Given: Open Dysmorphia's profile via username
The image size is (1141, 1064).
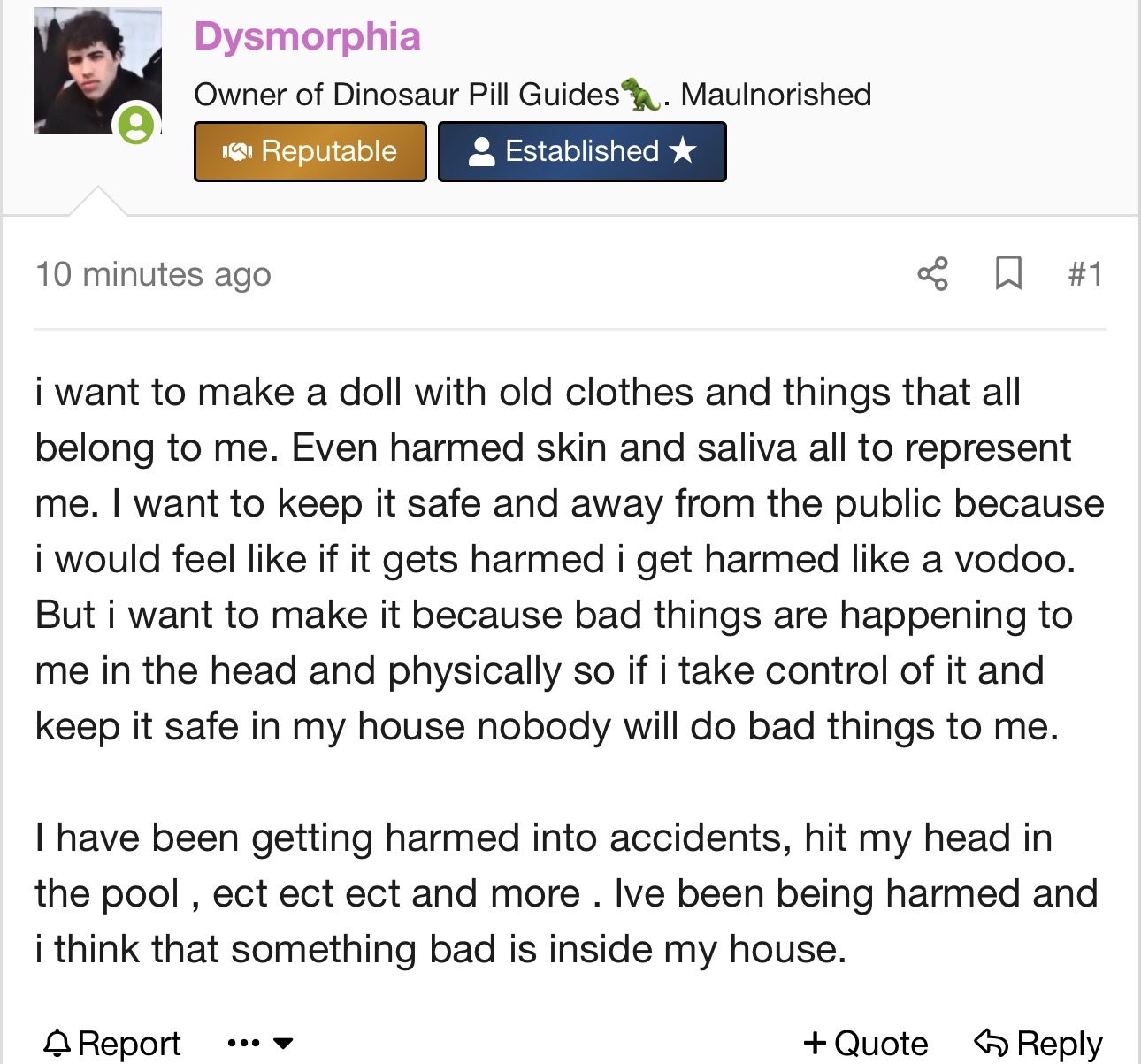Looking at the screenshot, I should (307, 37).
